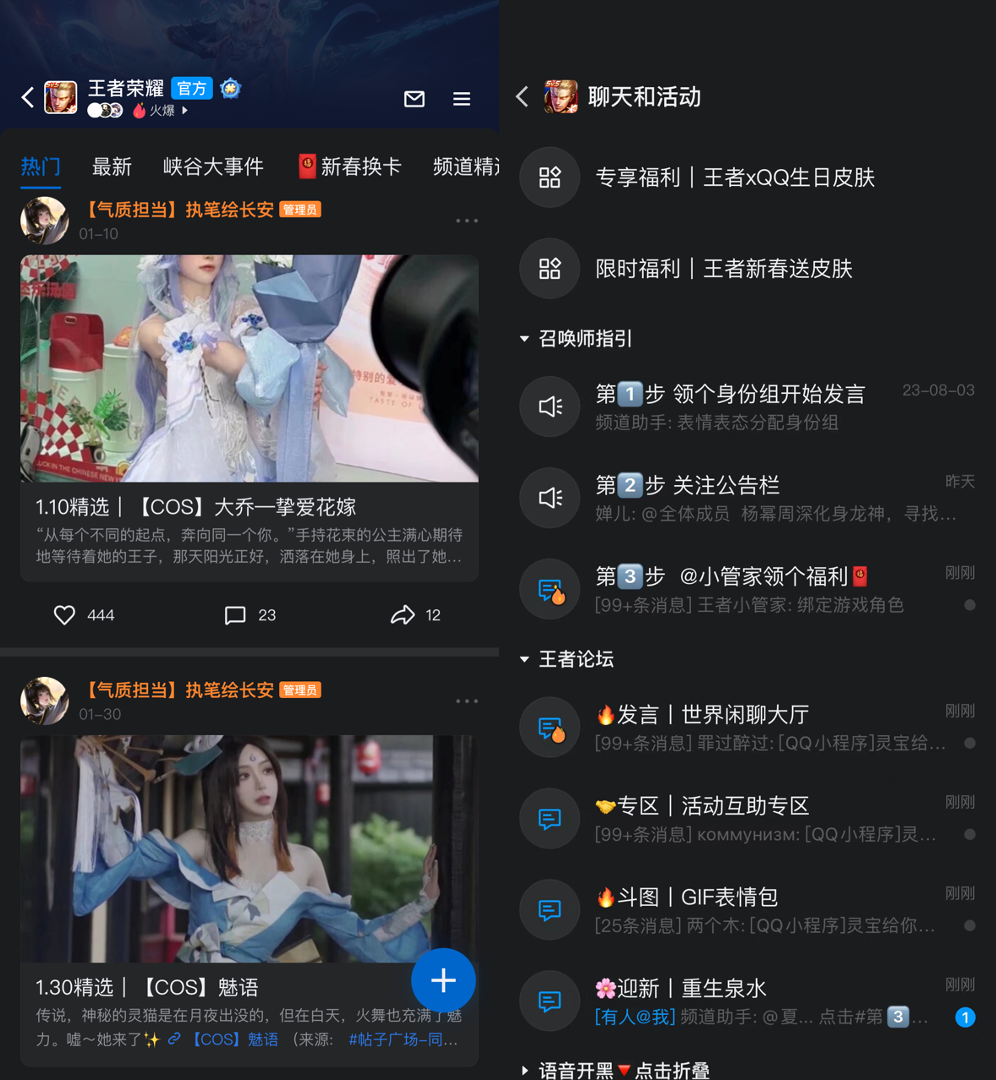Image resolution: width=996 pixels, height=1080 pixels.
Task: Switch to the 最新 tab
Action: pyautogui.click(x=112, y=167)
